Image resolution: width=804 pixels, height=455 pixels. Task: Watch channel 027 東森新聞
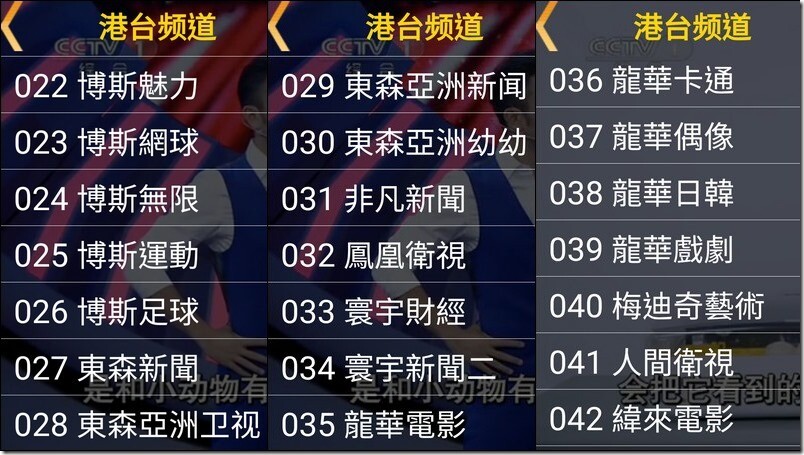coord(106,368)
